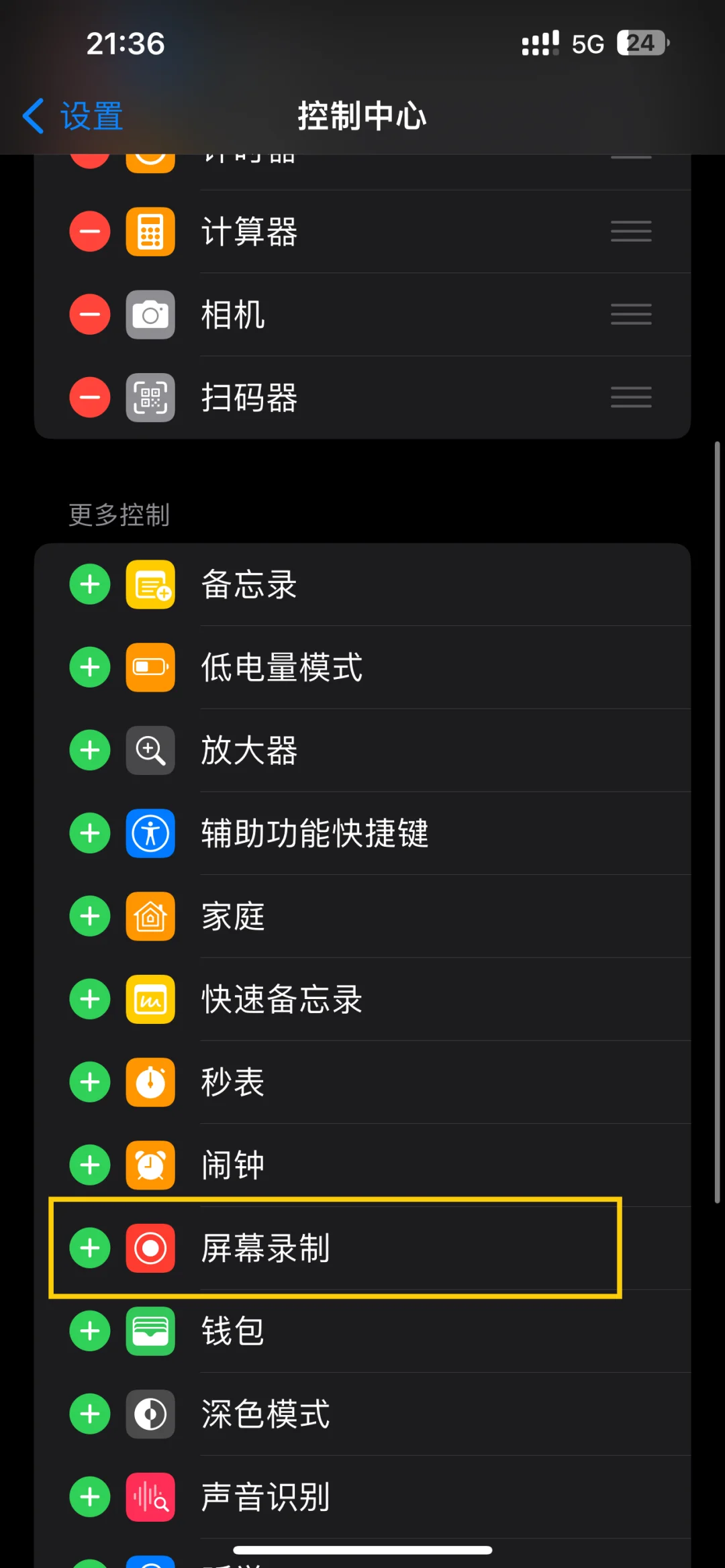
Task: Tap the Wallet (钱包) icon
Action: [x=150, y=1331]
